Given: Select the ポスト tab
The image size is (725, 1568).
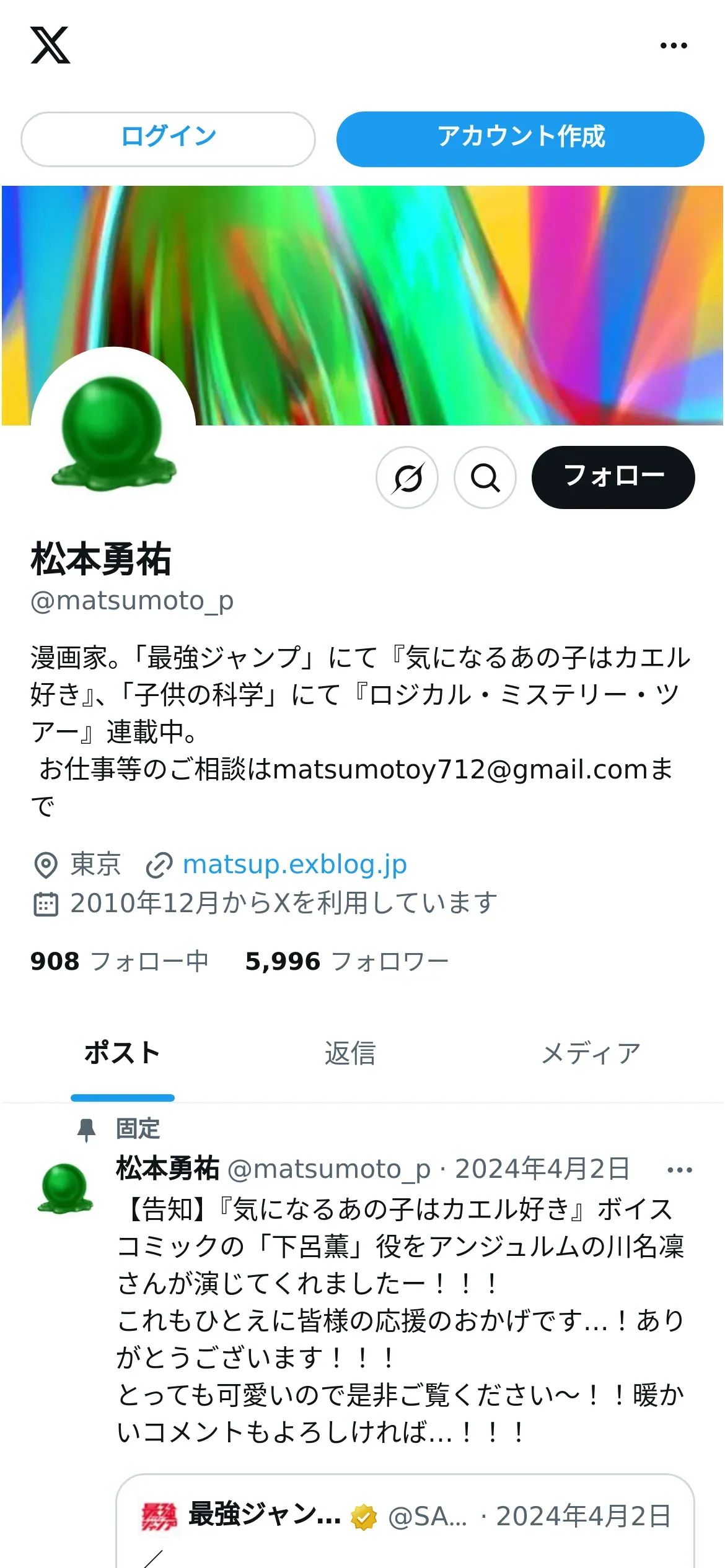Looking at the screenshot, I should point(123,1053).
